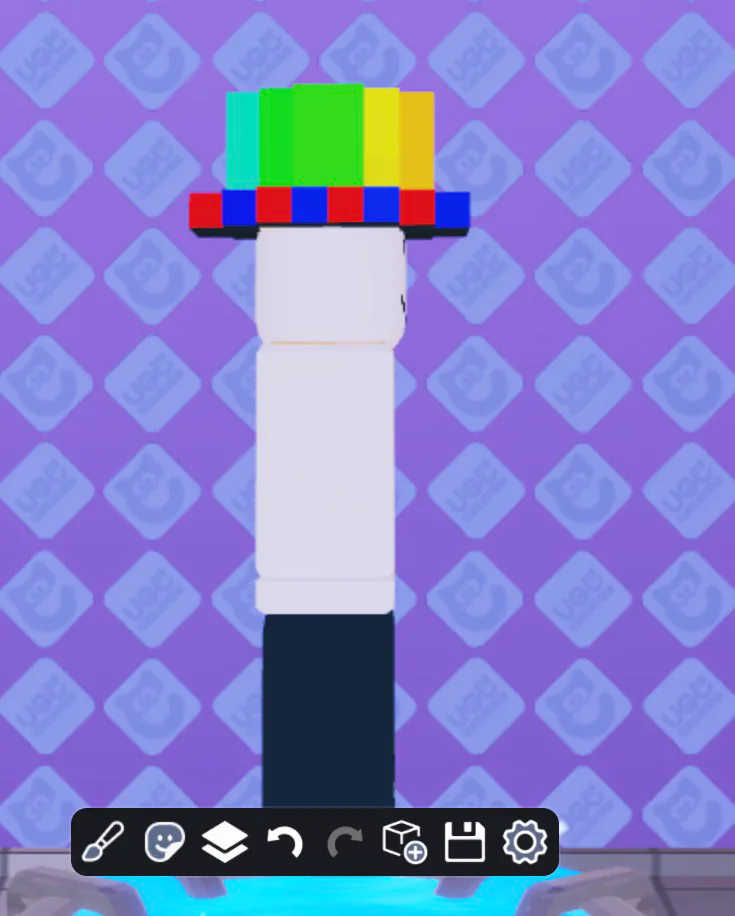The height and width of the screenshot is (916, 735).
Task: Open the layers panel
Action: tap(225, 843)
